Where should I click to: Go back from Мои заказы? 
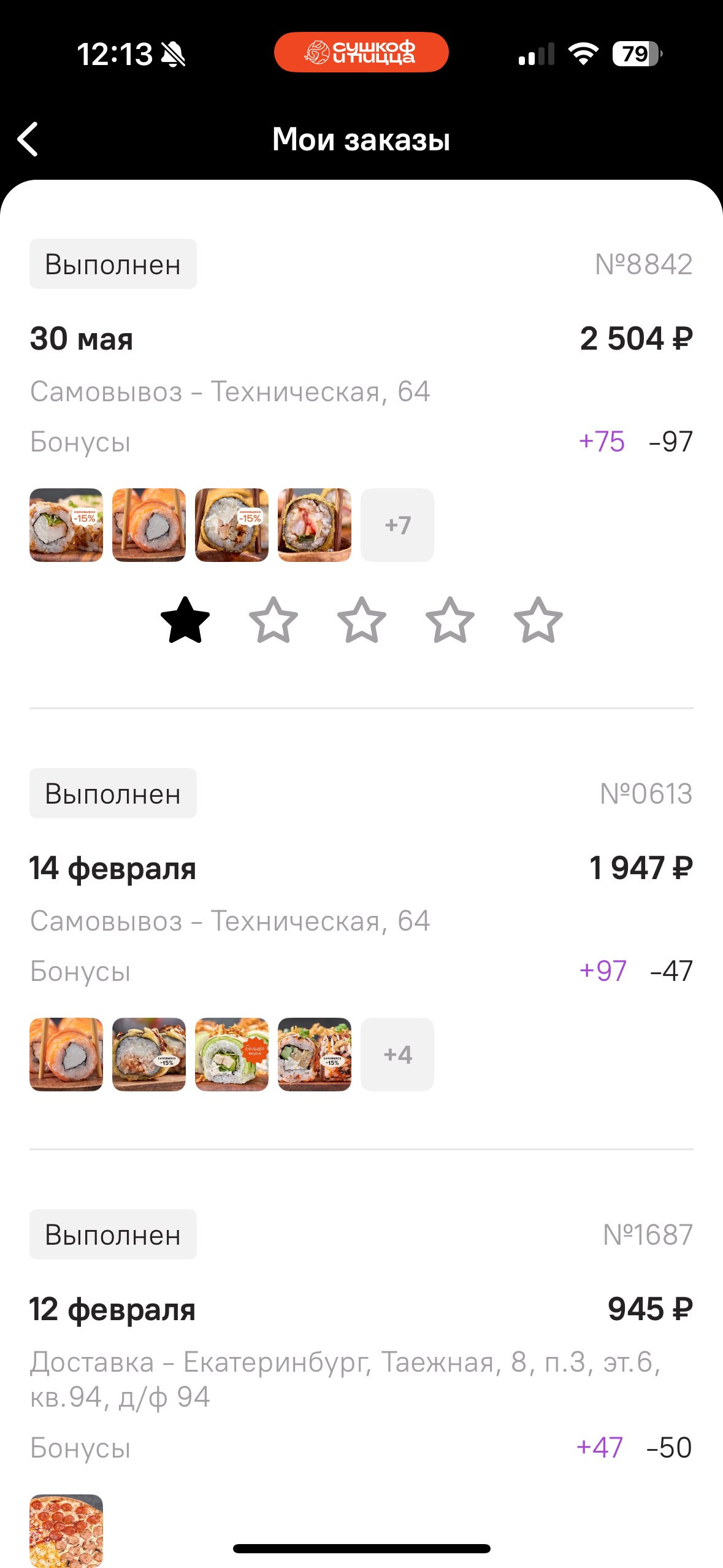28,139
